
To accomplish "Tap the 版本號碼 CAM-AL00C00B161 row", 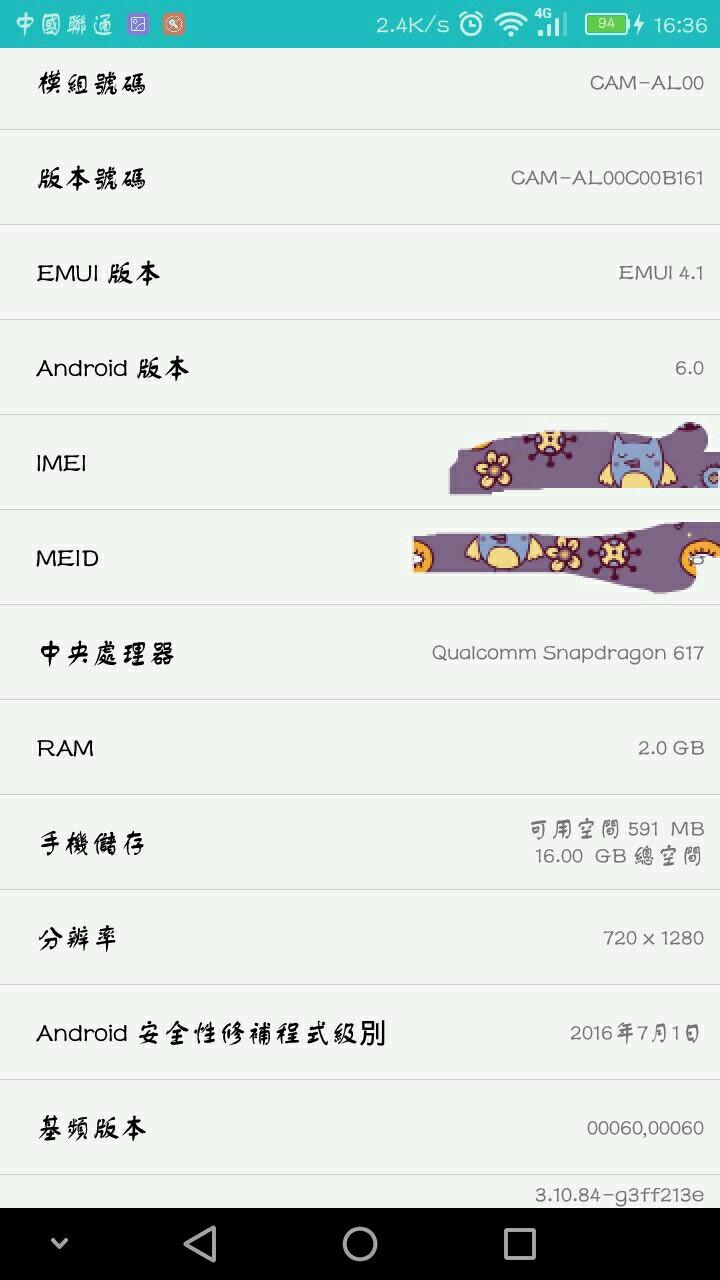I will coord(360,177).
